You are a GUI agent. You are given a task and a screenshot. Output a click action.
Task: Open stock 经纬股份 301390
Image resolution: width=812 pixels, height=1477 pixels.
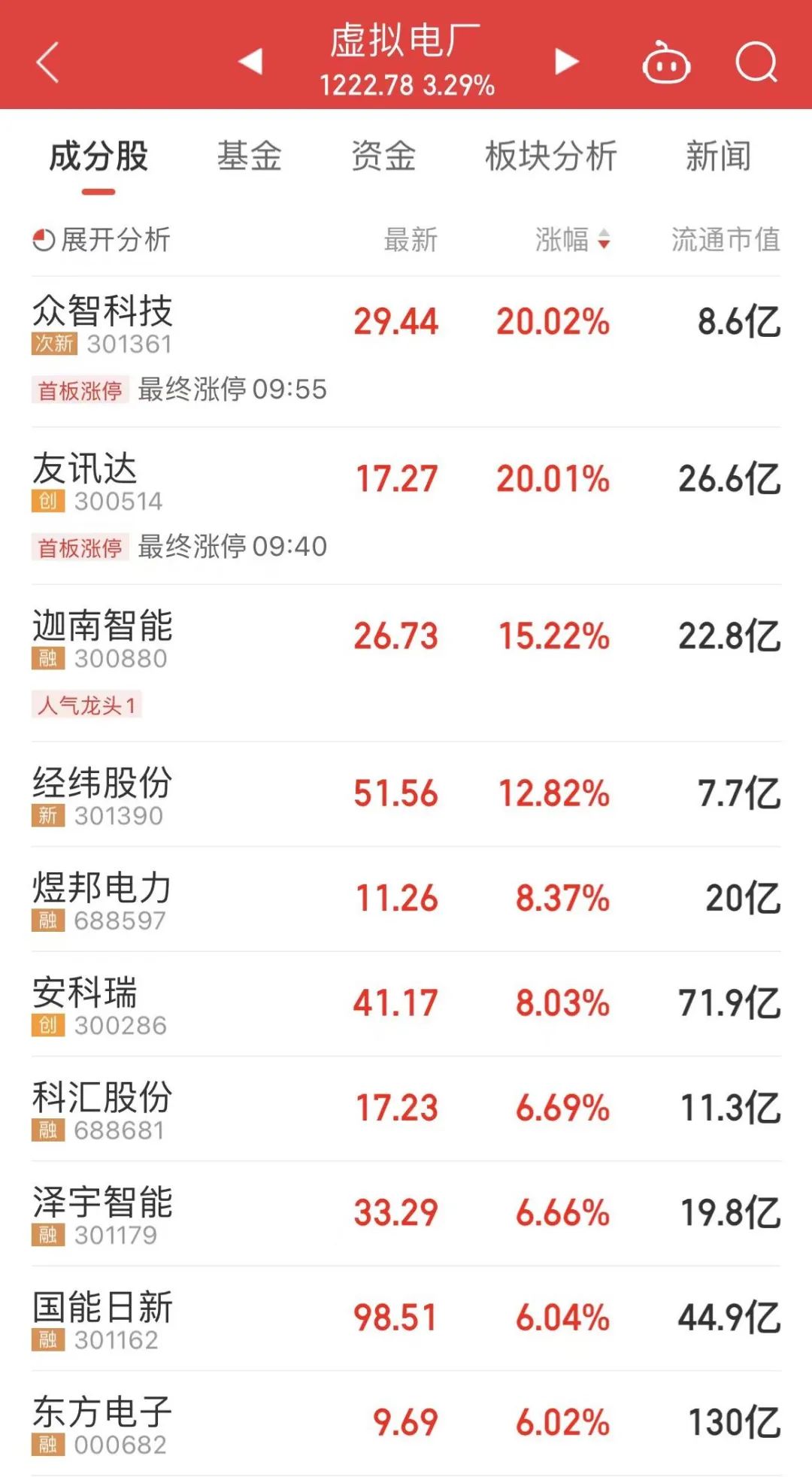[103, 794]
